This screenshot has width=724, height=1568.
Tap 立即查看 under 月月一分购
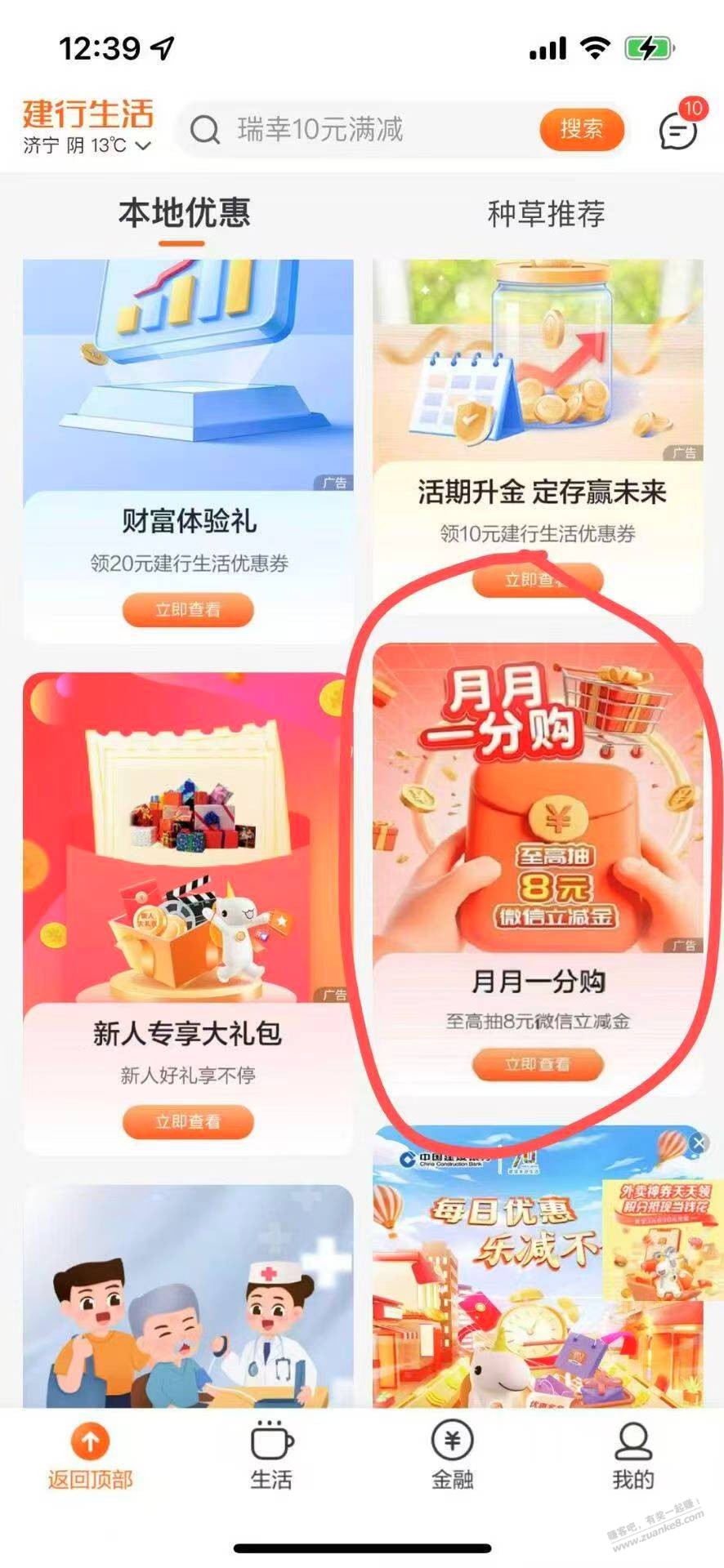(538, 1064)
